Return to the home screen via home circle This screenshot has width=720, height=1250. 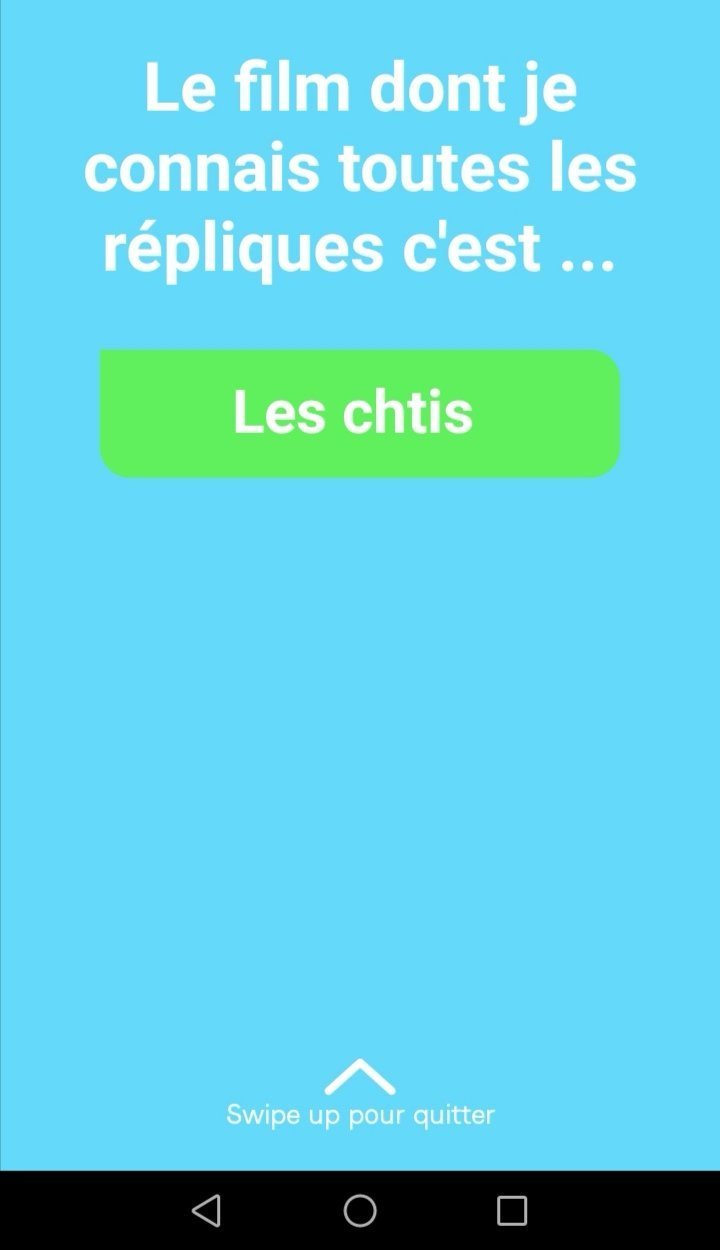[x=360, y=1210]
